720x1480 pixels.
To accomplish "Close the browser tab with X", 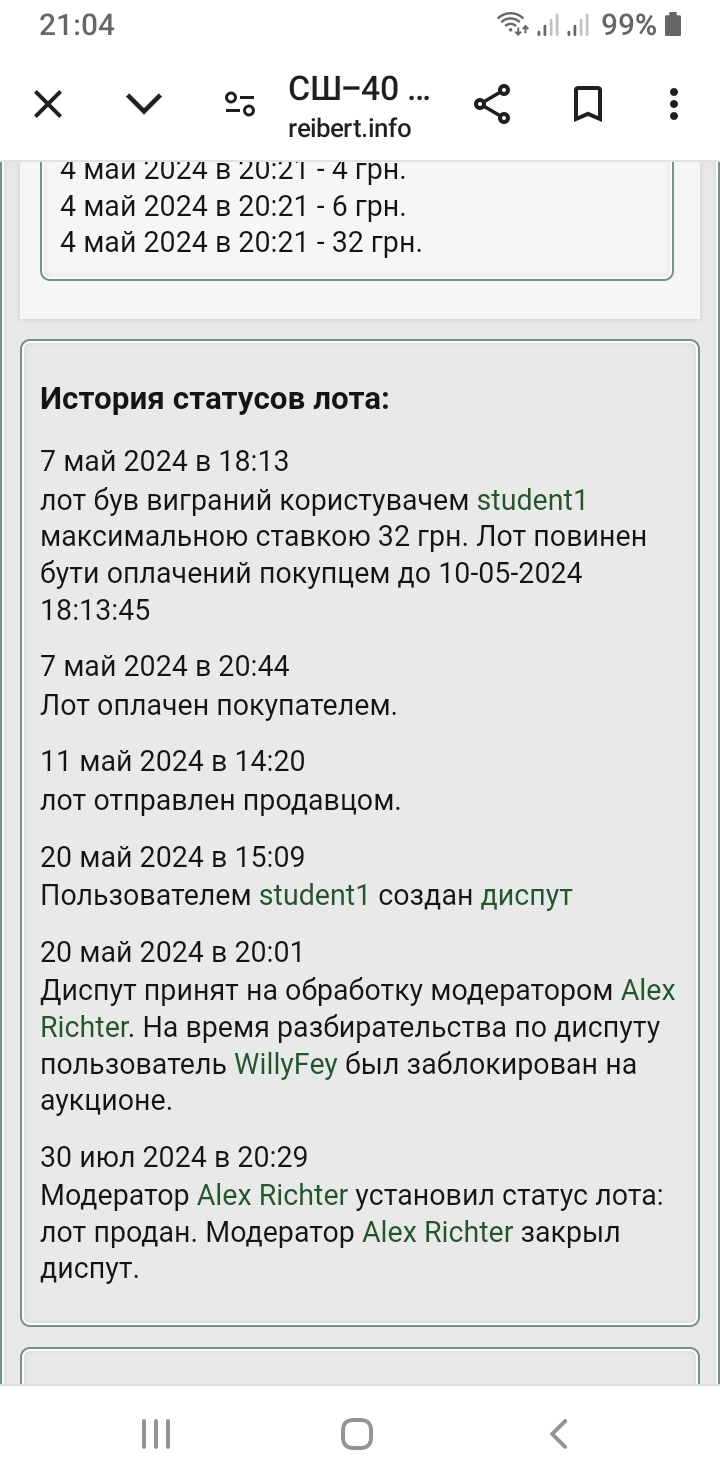I will [x=48, y=104].
